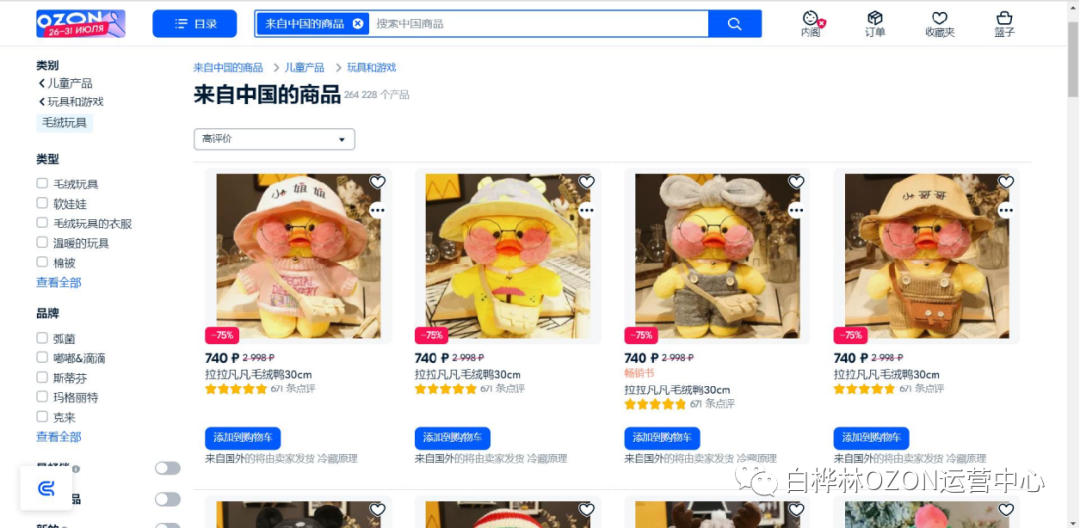Tap the magnifier search button
This screenshot has height=528, width=1080.
pyautogui.click(x=735, y=24)
